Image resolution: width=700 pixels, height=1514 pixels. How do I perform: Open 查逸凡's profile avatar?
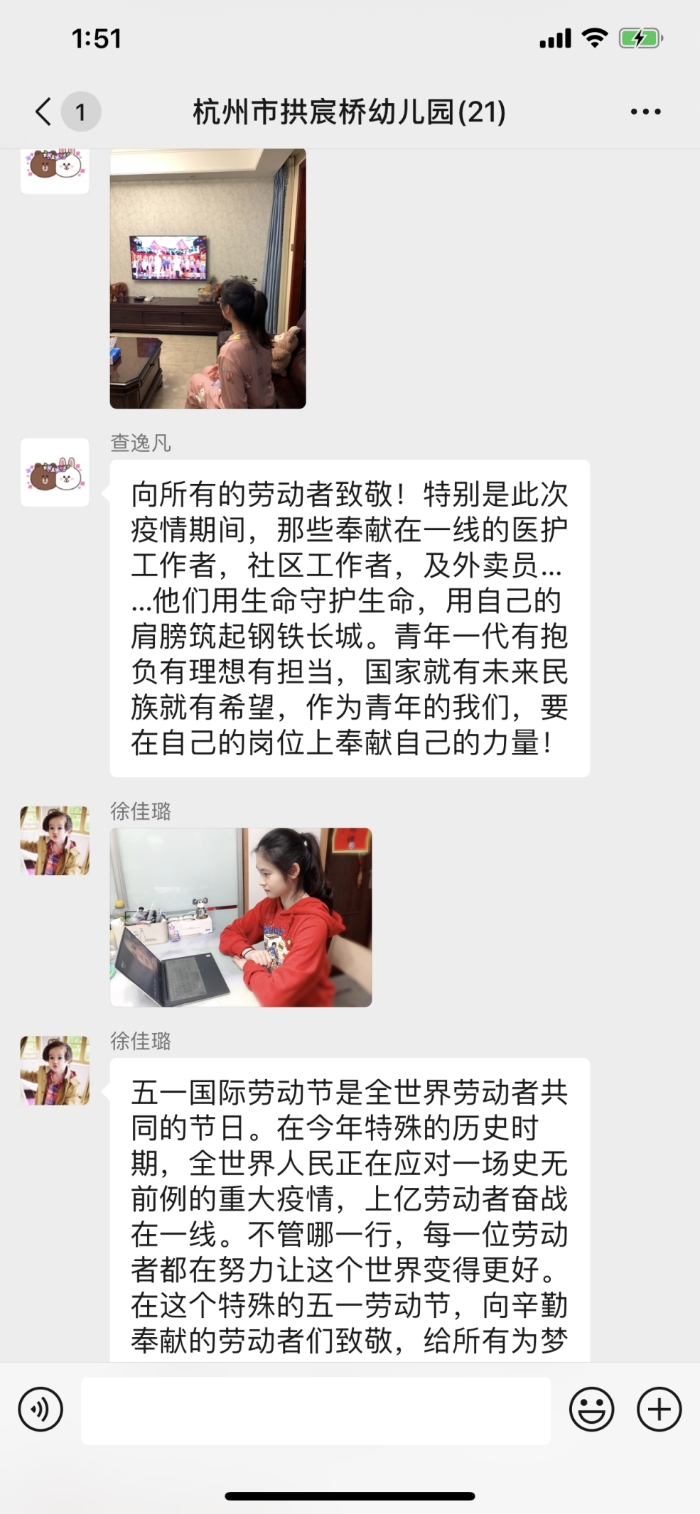click(55, 472)
